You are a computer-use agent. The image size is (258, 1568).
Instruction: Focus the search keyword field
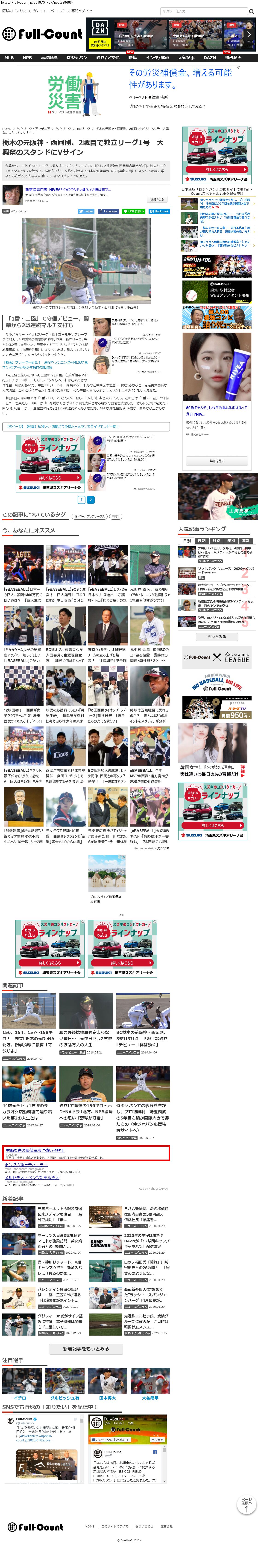(204, 11)
